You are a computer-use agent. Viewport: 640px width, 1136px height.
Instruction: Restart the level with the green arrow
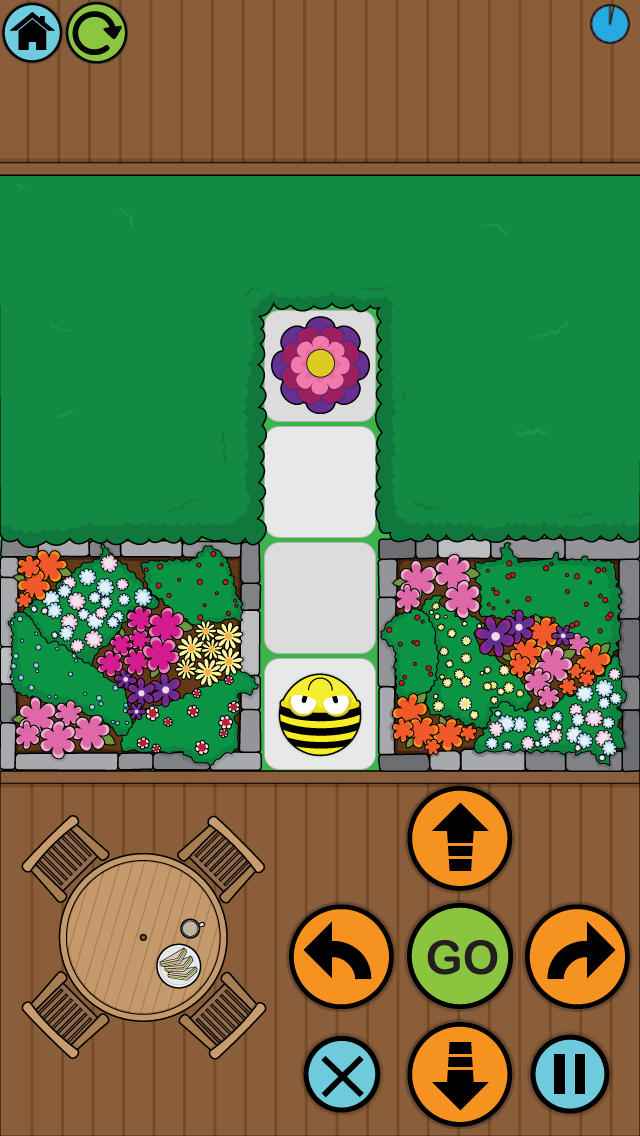[96, 32]
